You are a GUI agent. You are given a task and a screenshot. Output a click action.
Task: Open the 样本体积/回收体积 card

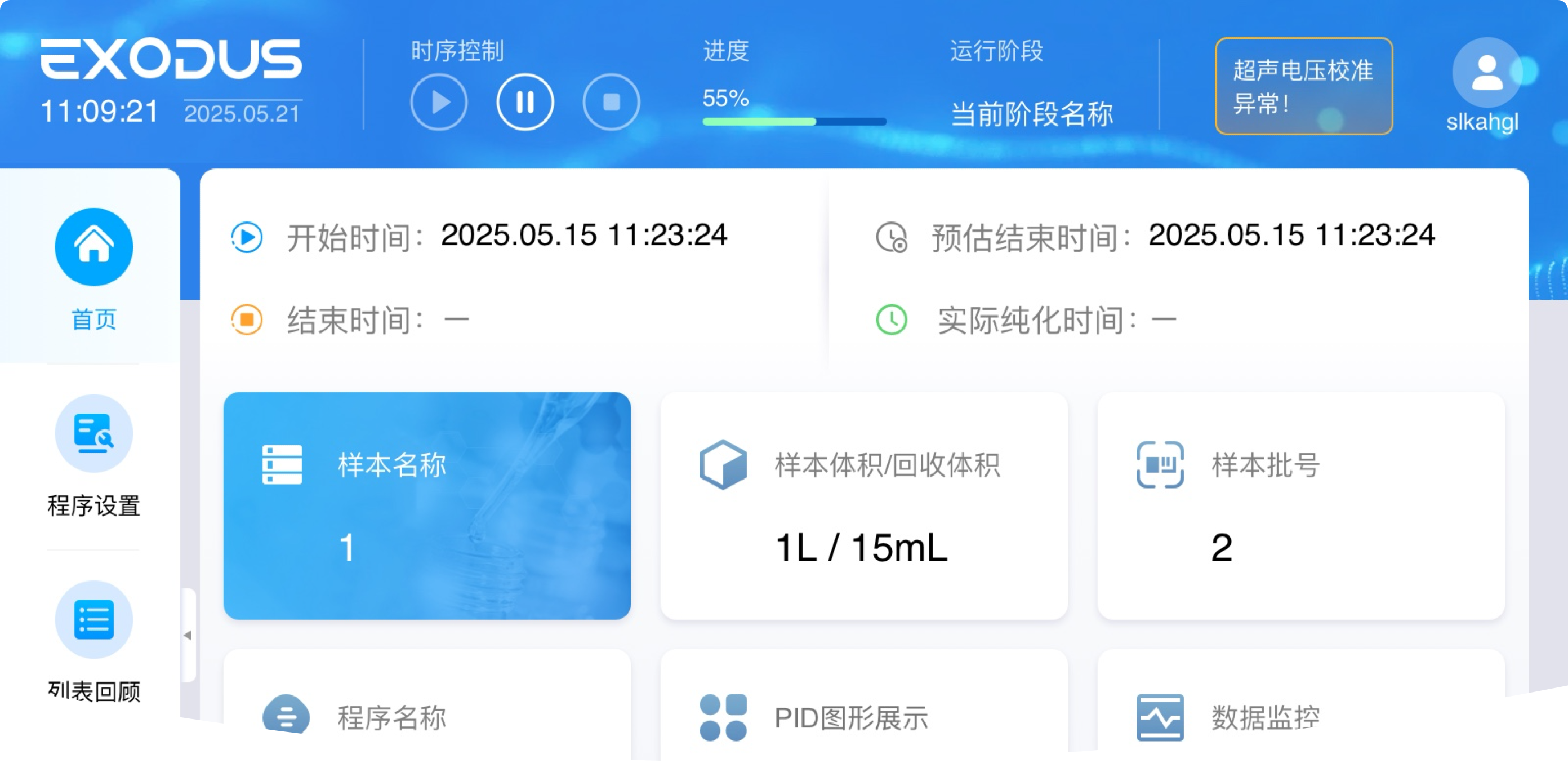863,505
